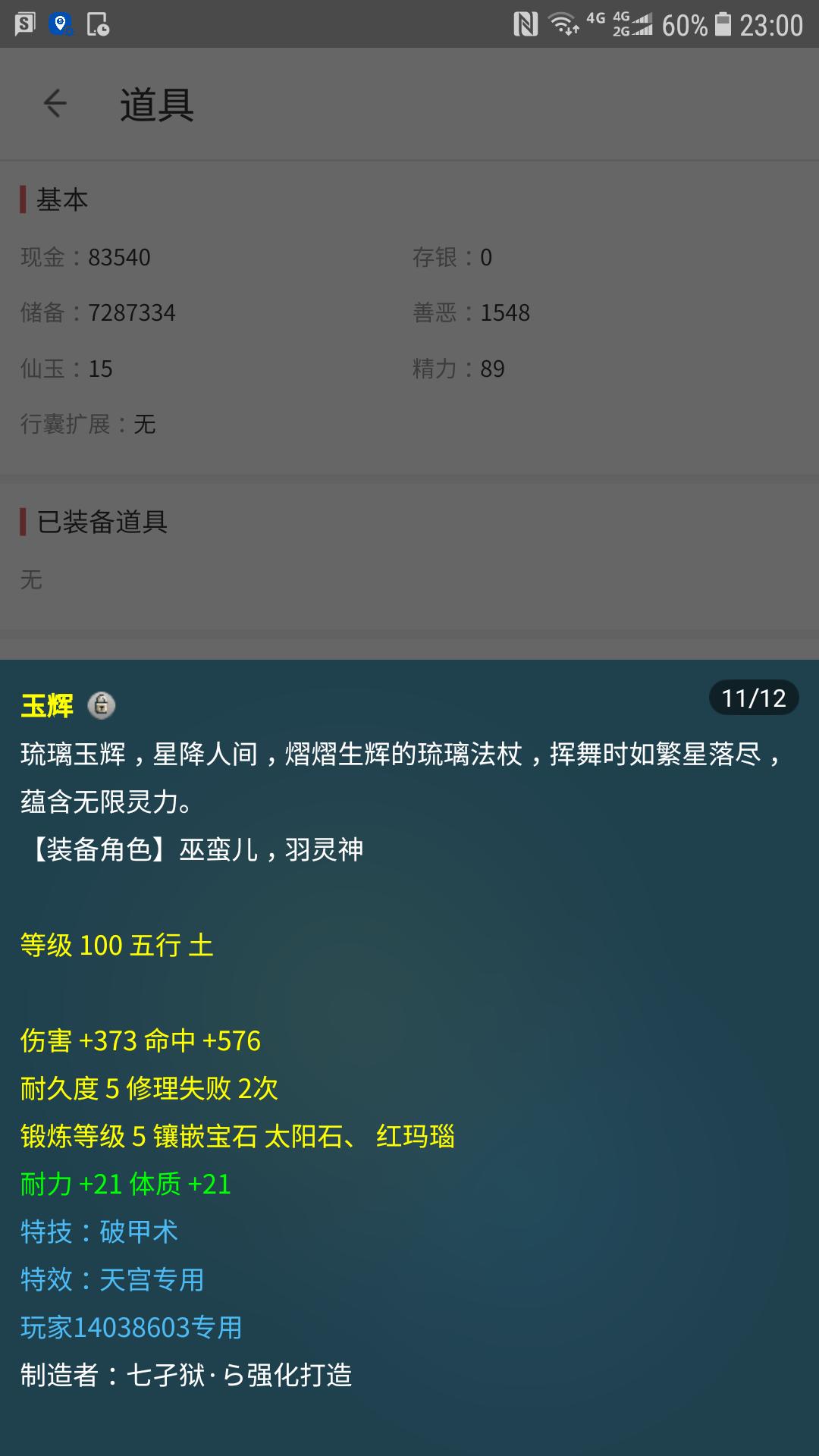Go back from the 道具 page
This screenshot has height=1456, width=819.
tap(55, 104)
